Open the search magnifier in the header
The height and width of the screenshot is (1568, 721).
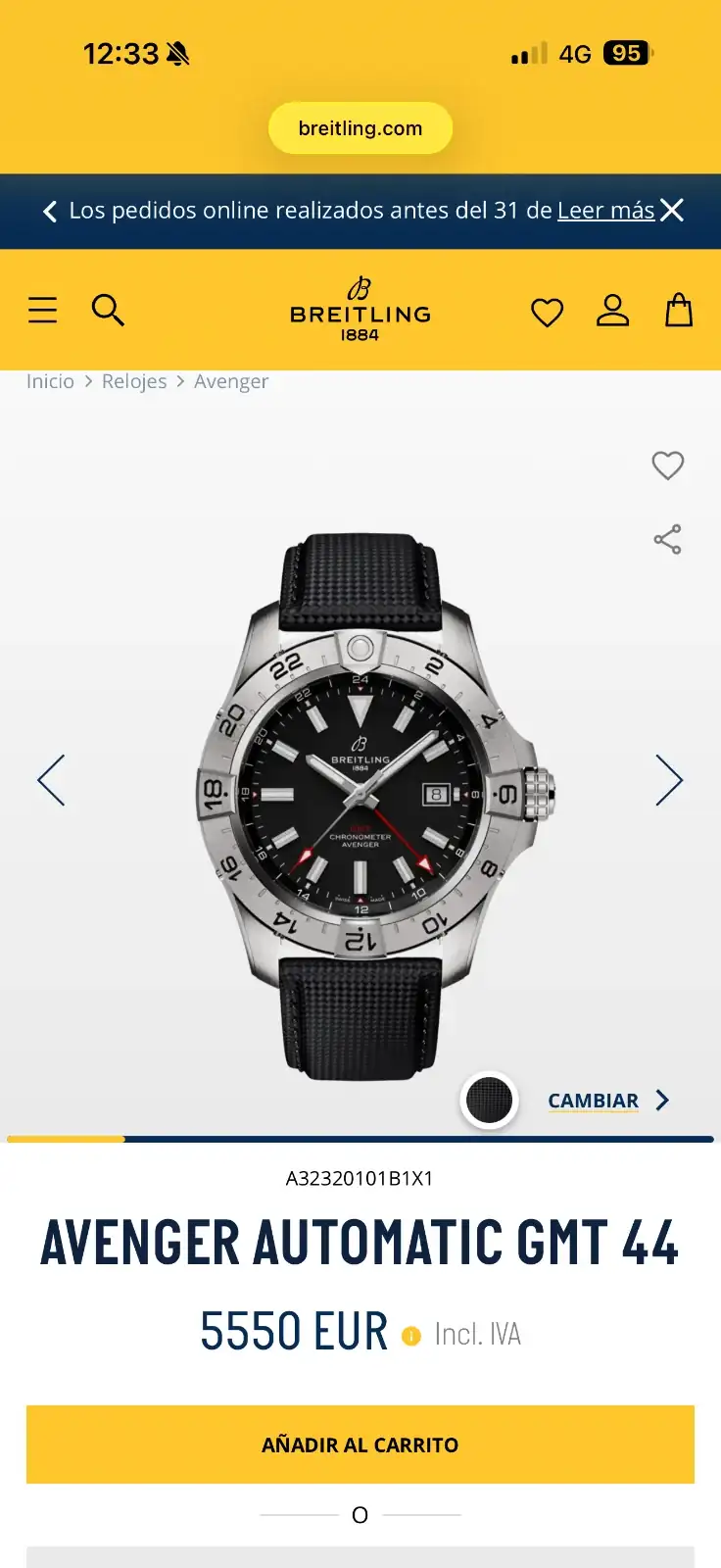[x=108, y=311]
